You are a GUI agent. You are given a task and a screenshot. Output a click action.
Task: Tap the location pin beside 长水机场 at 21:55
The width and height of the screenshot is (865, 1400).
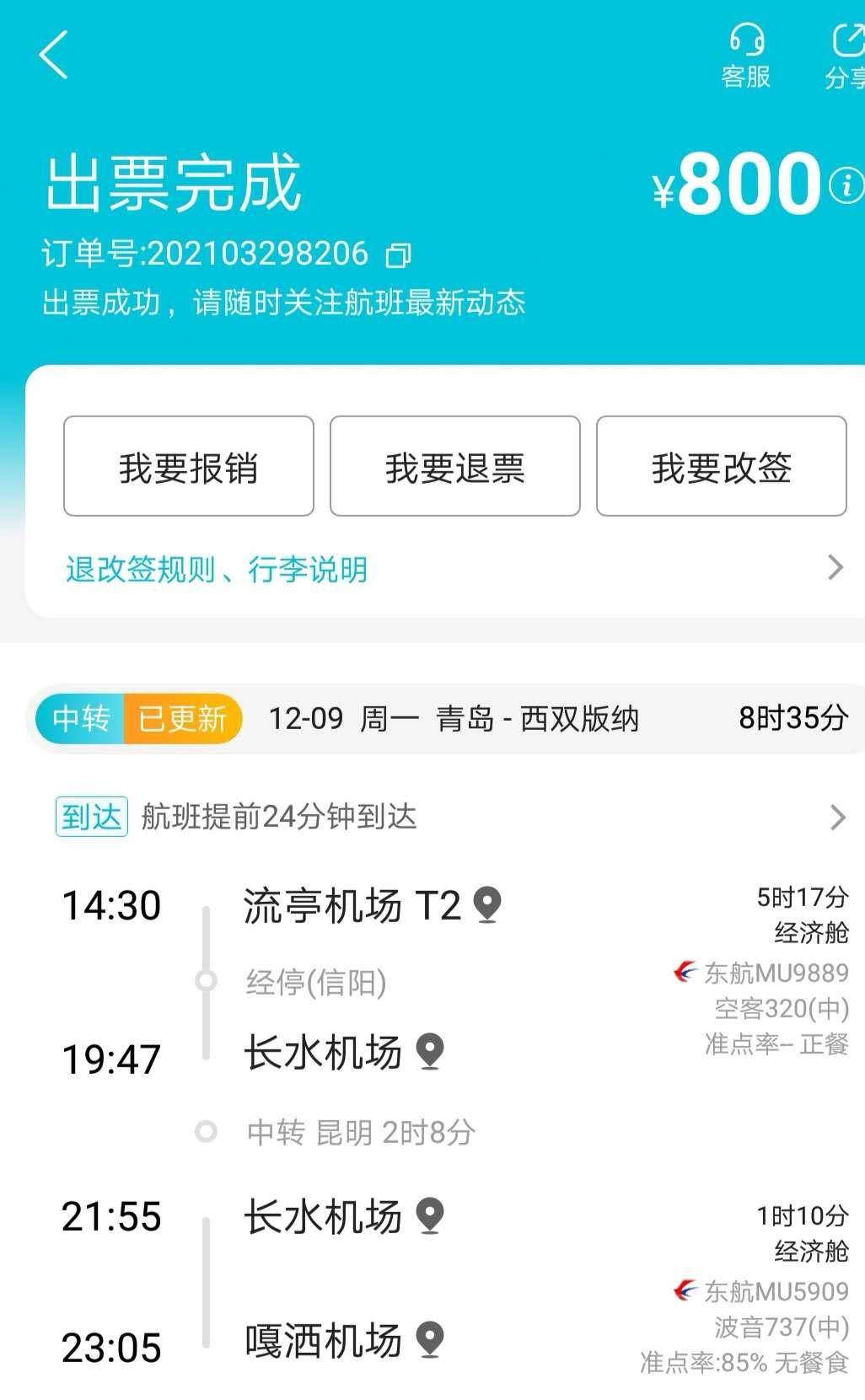tap(431, 1215)
